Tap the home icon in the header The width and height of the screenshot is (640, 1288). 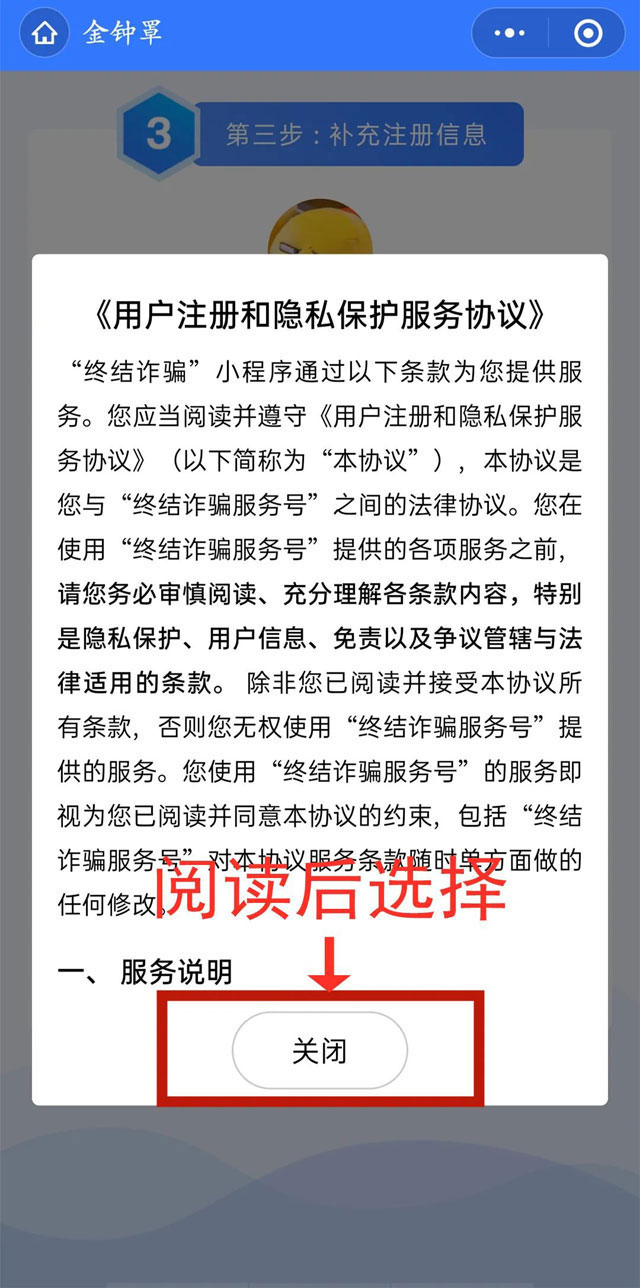pyautogui.click(x=45, y=33)
